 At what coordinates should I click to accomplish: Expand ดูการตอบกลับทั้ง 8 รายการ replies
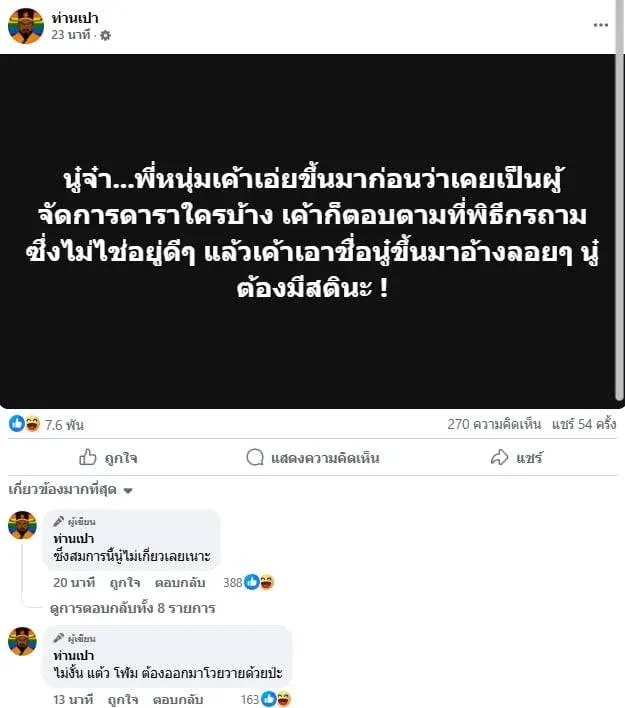[x=131, y=608]
